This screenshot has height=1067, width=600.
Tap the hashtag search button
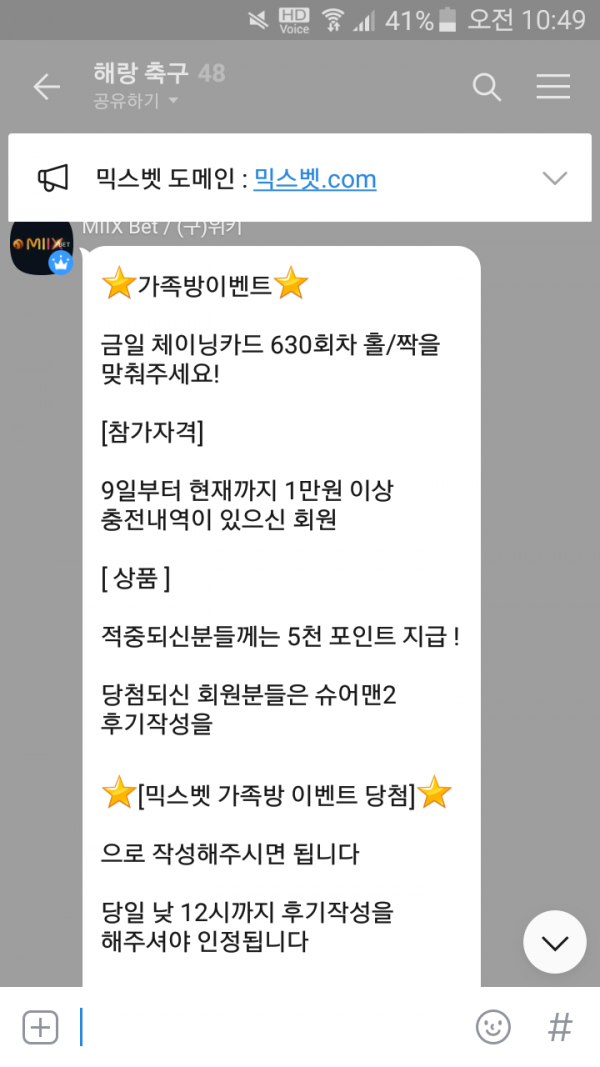click(560, 1027)
